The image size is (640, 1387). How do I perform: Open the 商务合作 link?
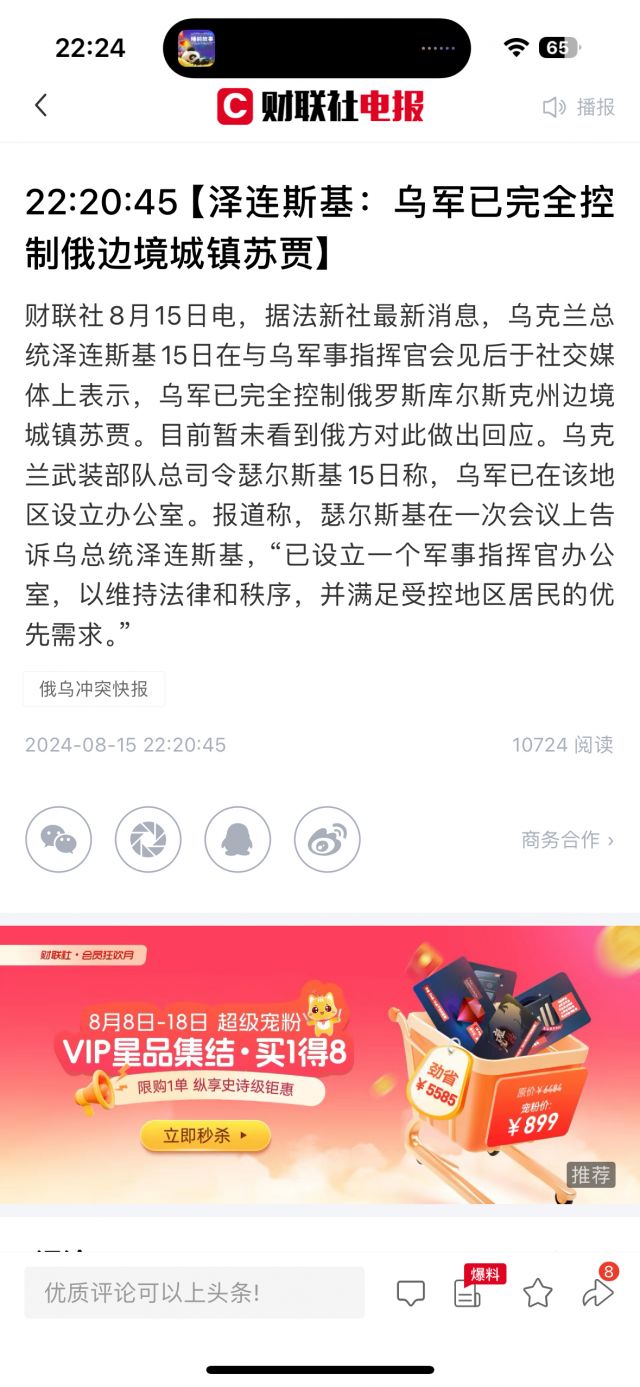pos(567,840)
